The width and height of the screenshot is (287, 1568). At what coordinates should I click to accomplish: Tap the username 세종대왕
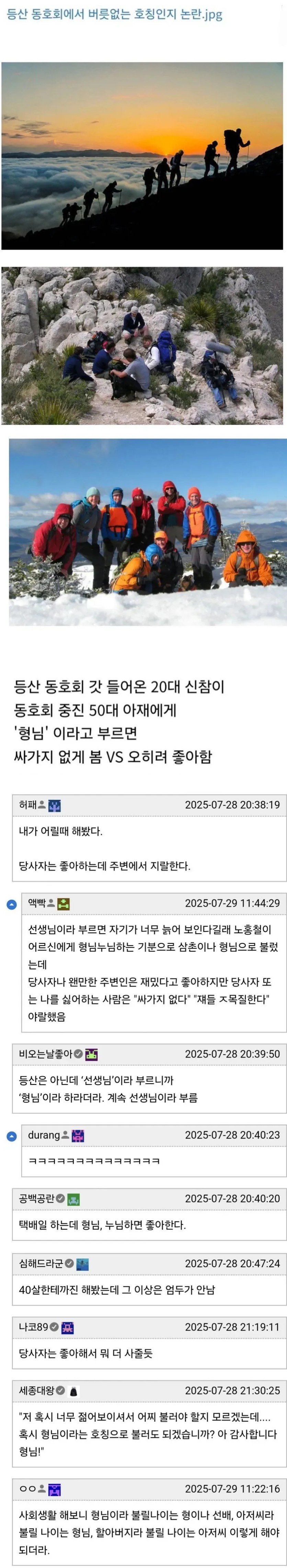point(36,1390)
